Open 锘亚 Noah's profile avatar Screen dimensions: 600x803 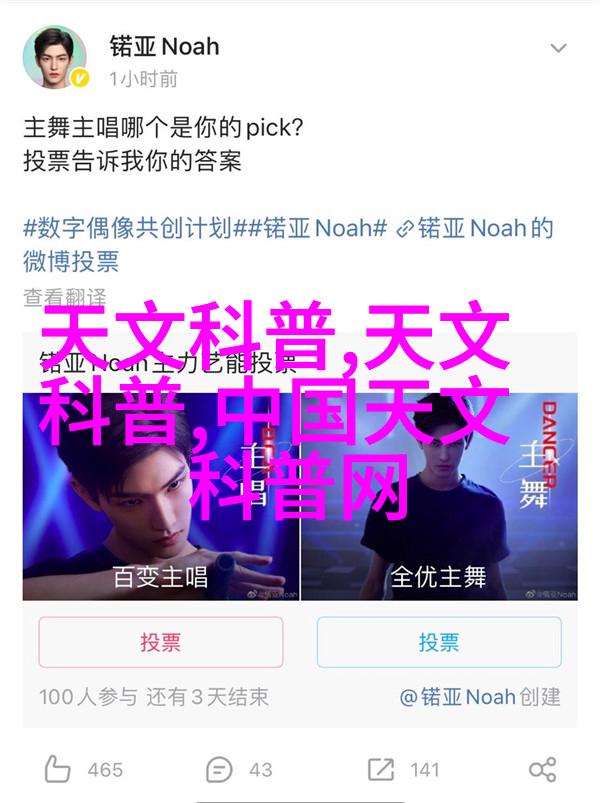click(x=57, y=58)
